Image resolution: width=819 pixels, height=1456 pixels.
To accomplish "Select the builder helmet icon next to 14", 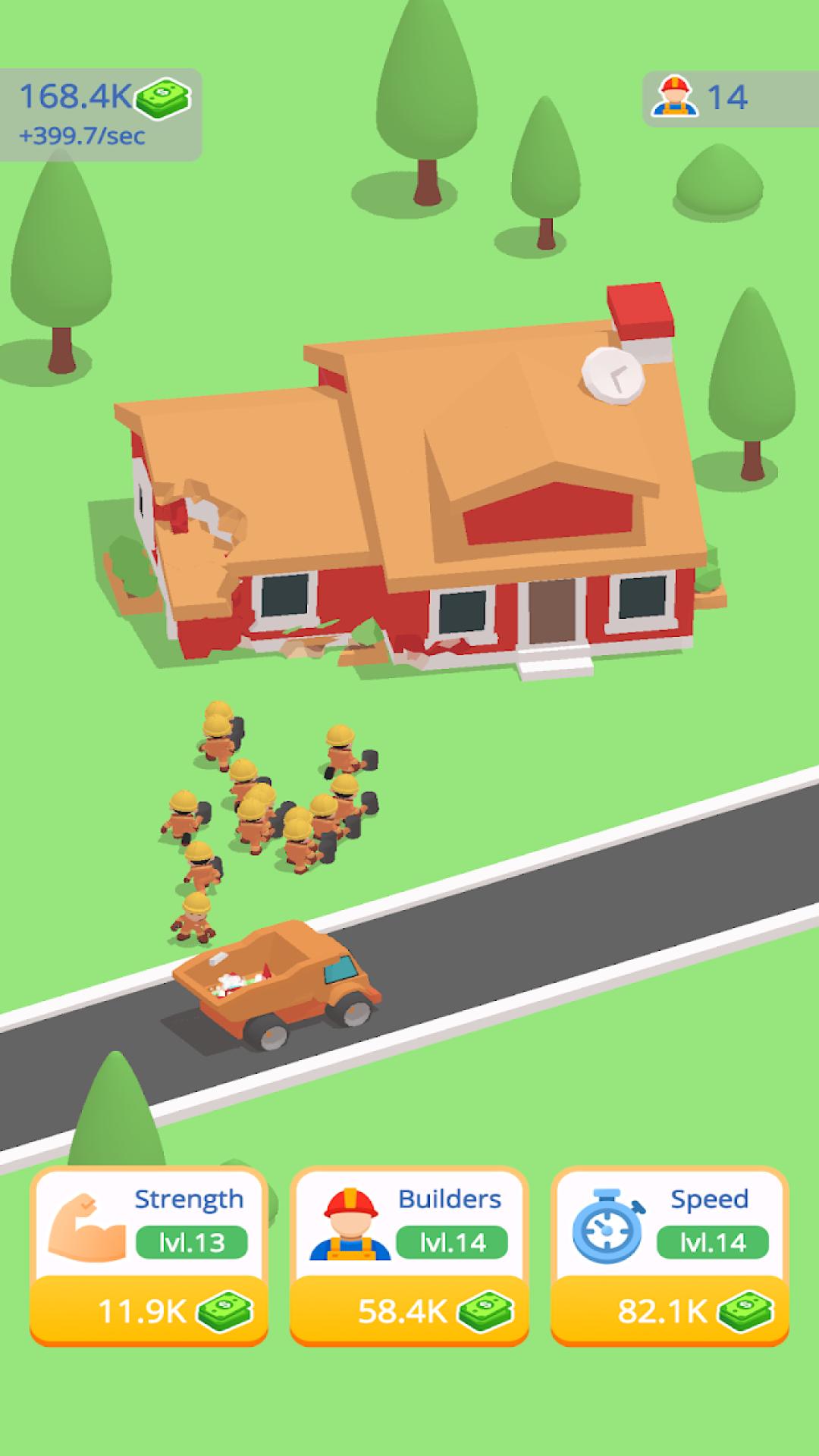I will 674,97.
